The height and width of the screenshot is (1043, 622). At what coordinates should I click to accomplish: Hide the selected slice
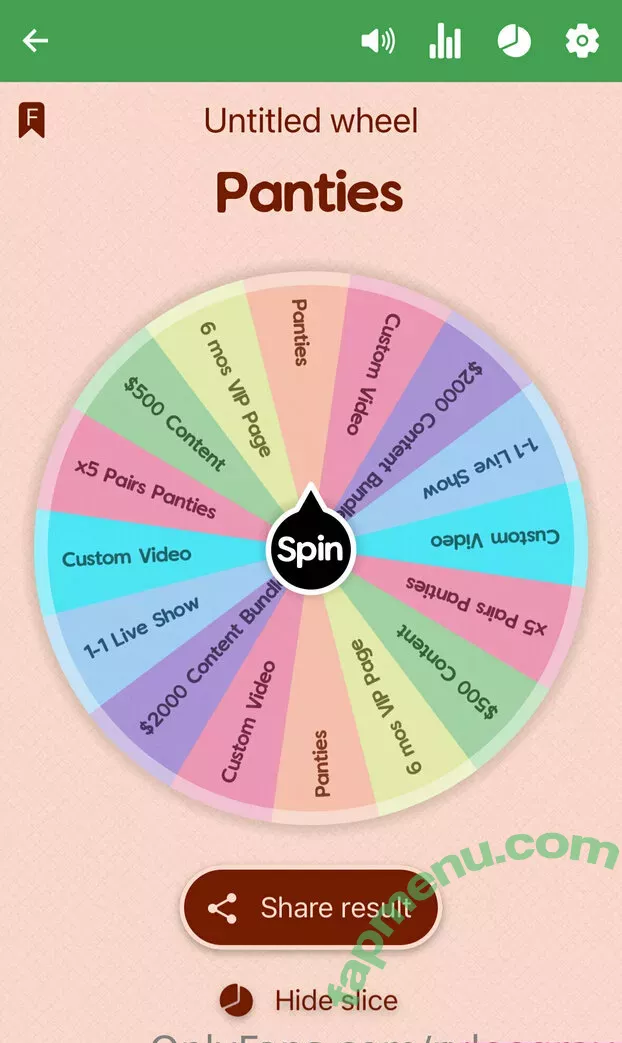[x=310, y=1000]
